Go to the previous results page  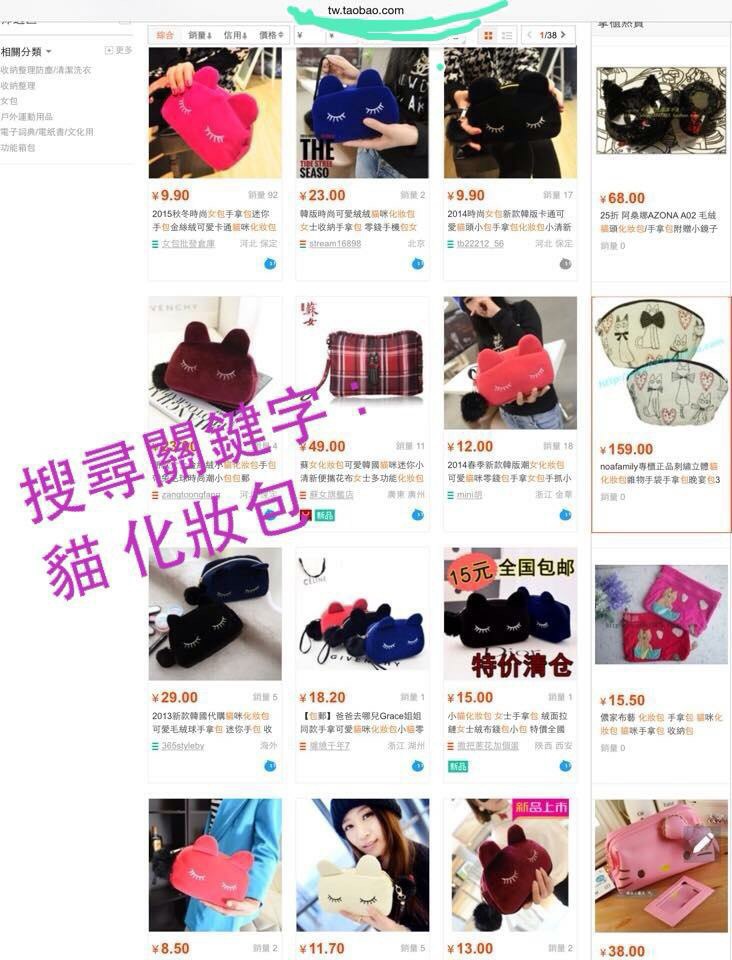click(530, 35)
